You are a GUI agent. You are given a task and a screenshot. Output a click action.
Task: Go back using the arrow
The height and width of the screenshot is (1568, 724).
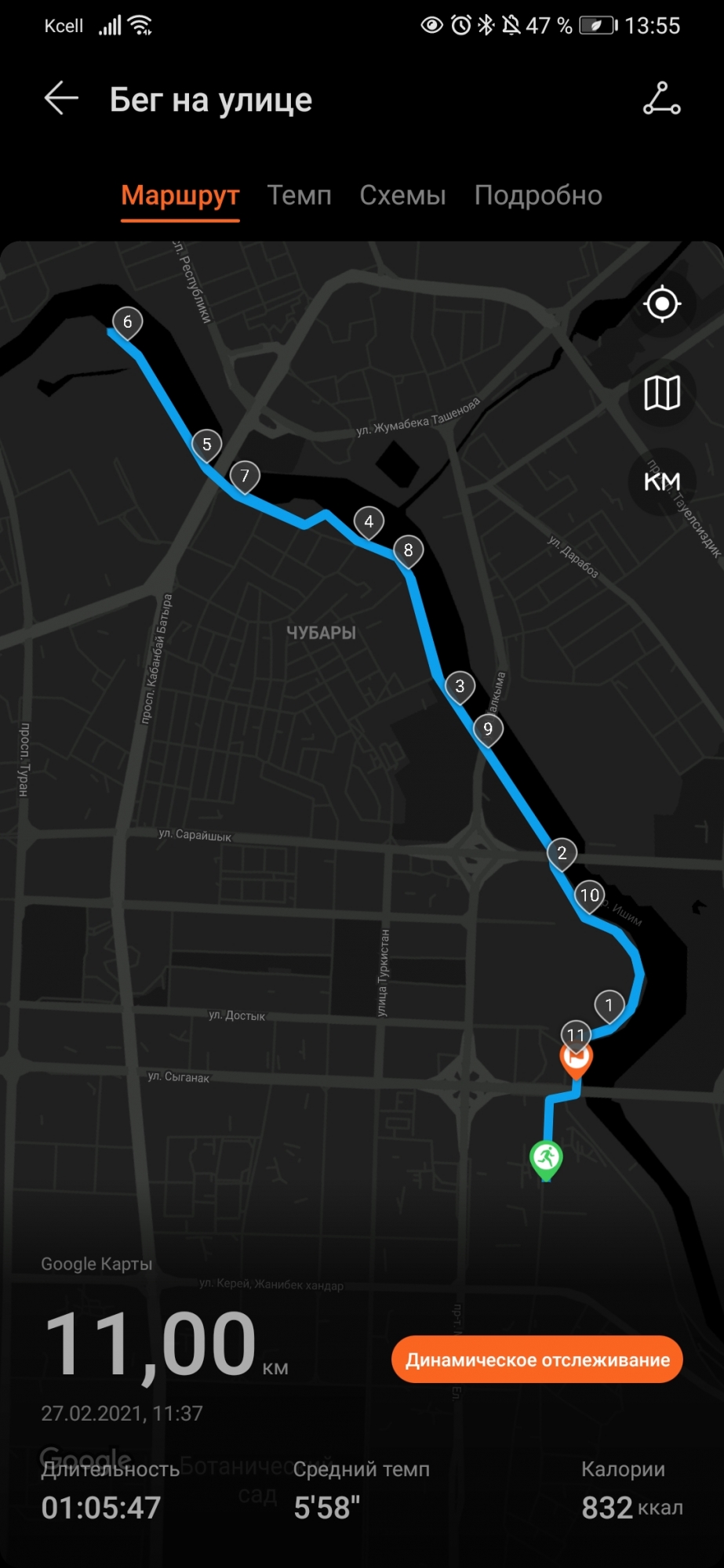pos(61,99)
